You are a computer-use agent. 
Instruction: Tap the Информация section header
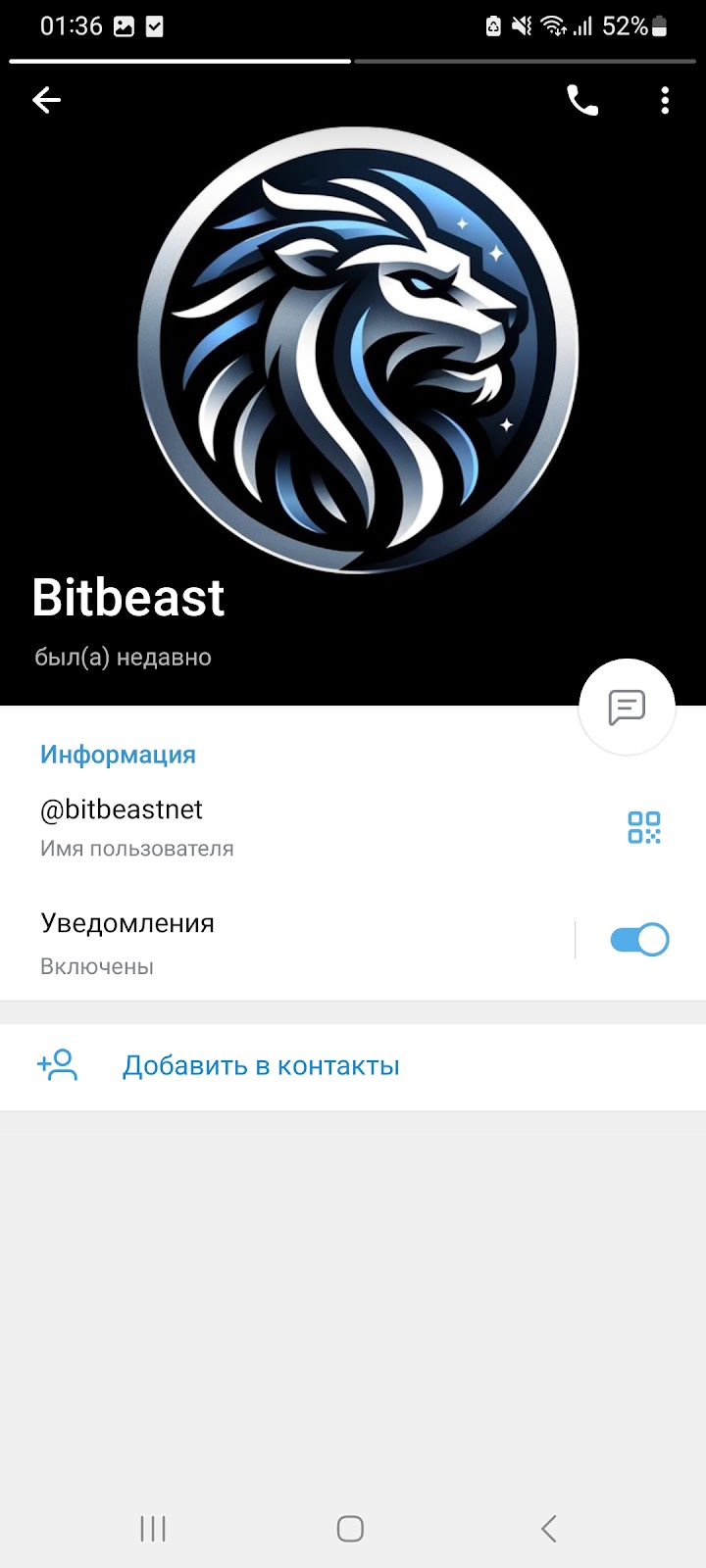tap(117, 755)
